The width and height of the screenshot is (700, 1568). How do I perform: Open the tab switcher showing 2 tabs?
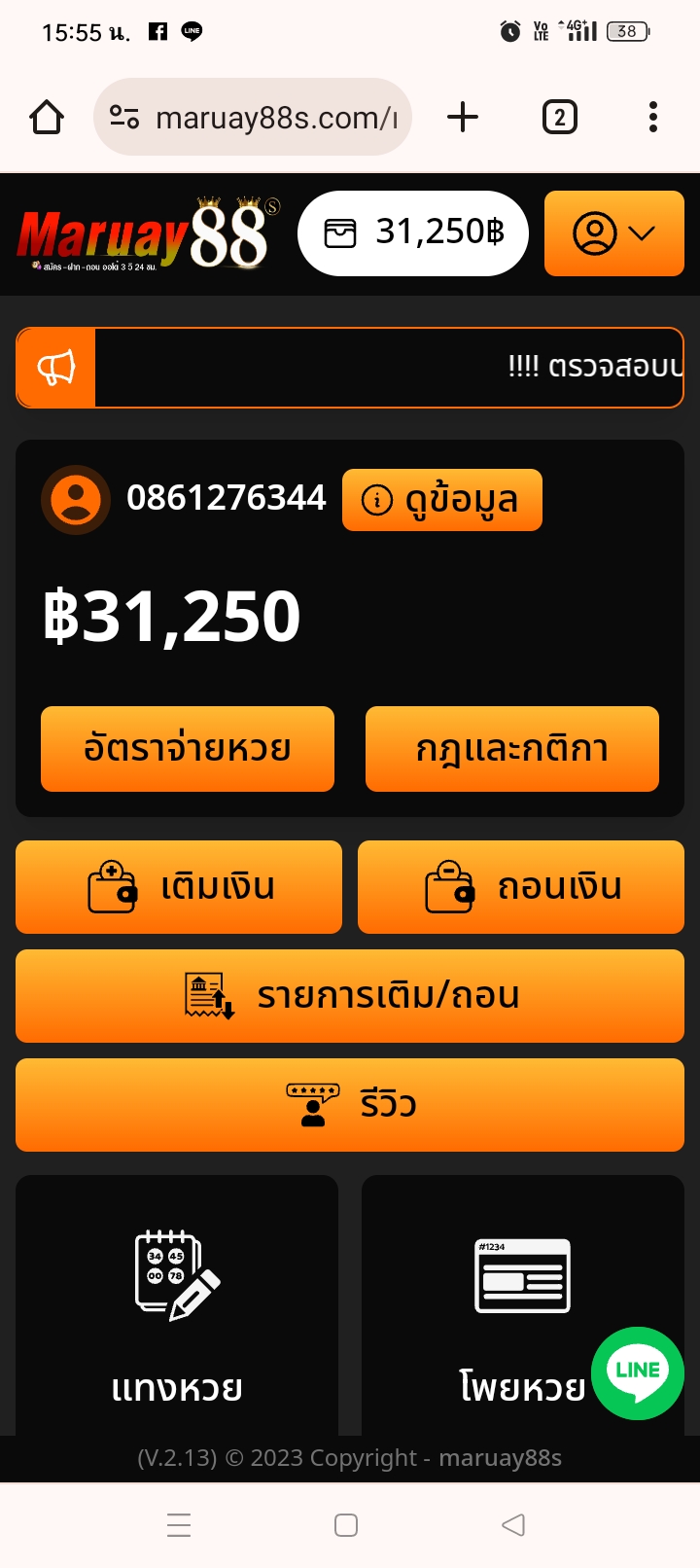click(559, 118)
